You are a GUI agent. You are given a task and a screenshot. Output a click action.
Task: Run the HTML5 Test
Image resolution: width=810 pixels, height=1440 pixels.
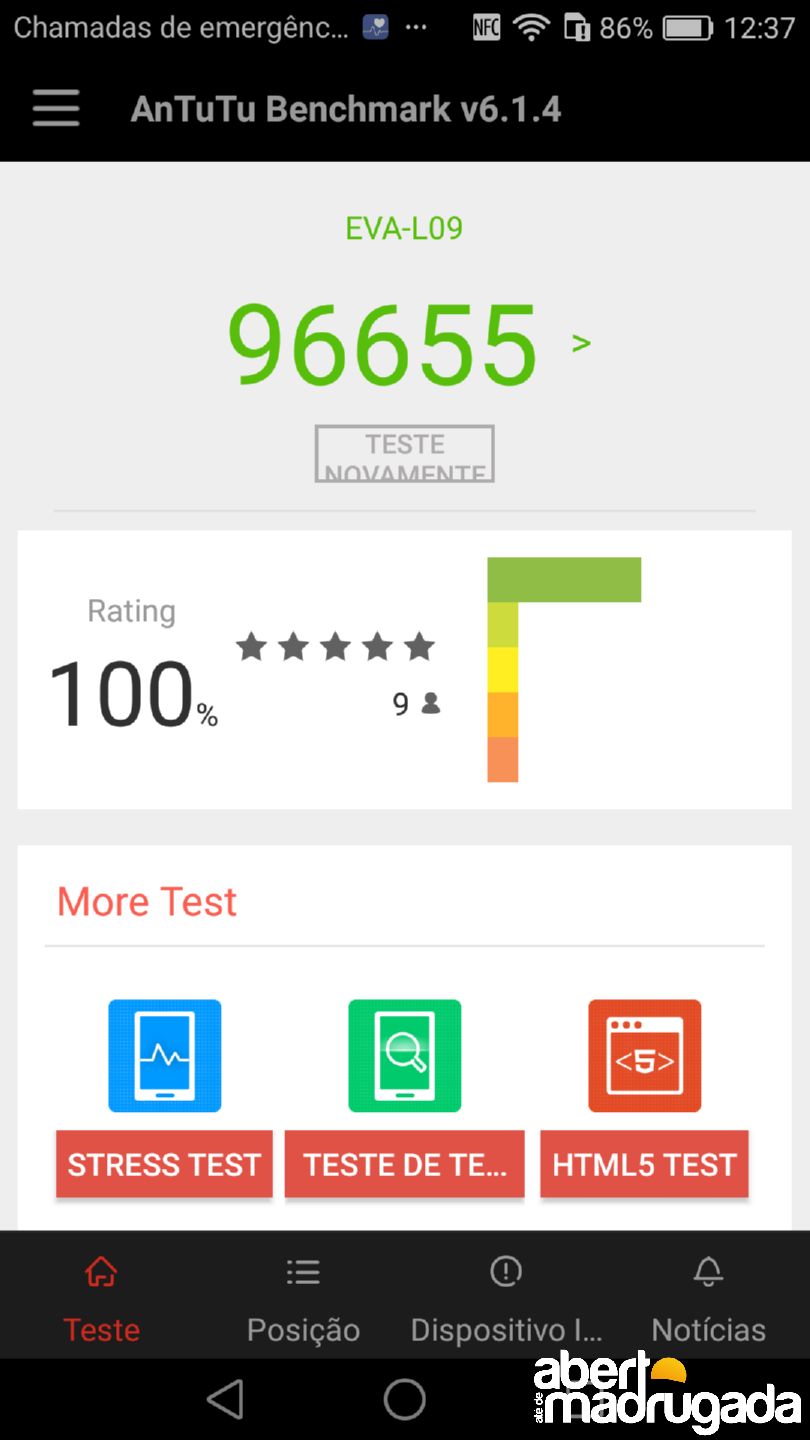point(644,1164)
